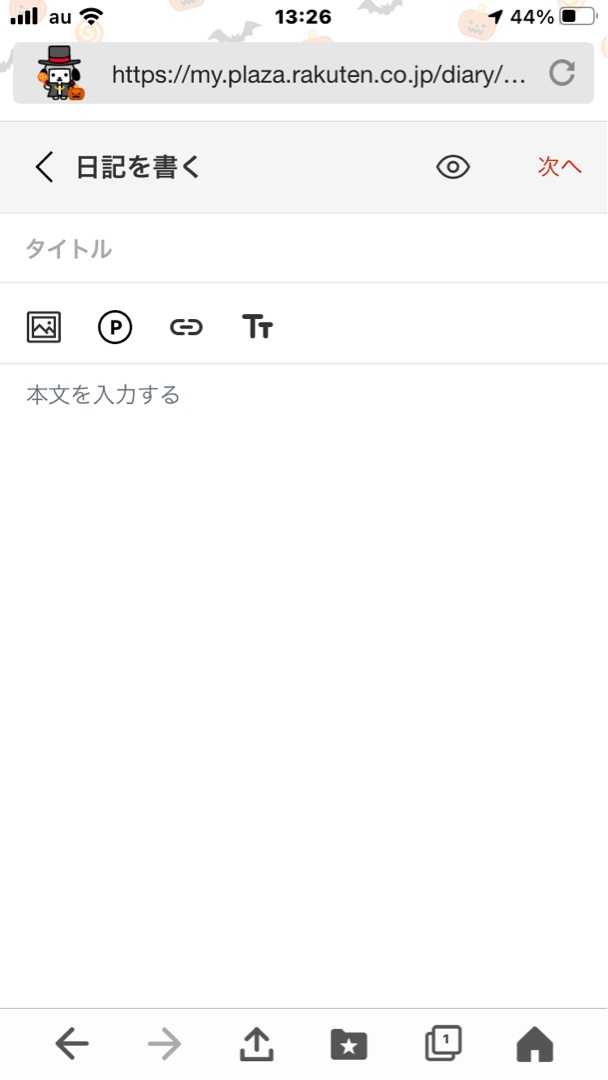The width and height of the screenshot is (608, 1080).
Task: Navigate back using the browser's back arrow
Action: (72, 1045)
